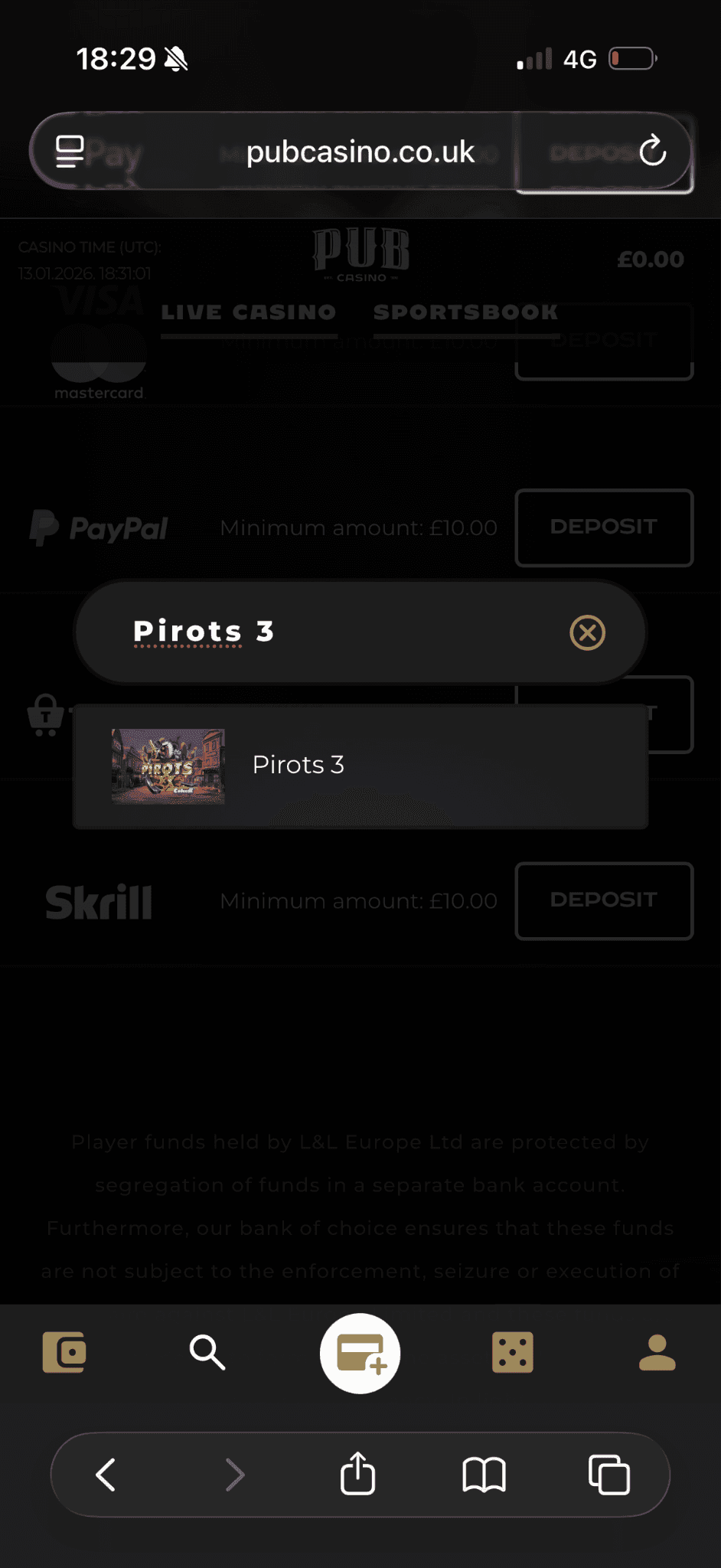Reload the pubcasino.co.uk page

(652, 152)
